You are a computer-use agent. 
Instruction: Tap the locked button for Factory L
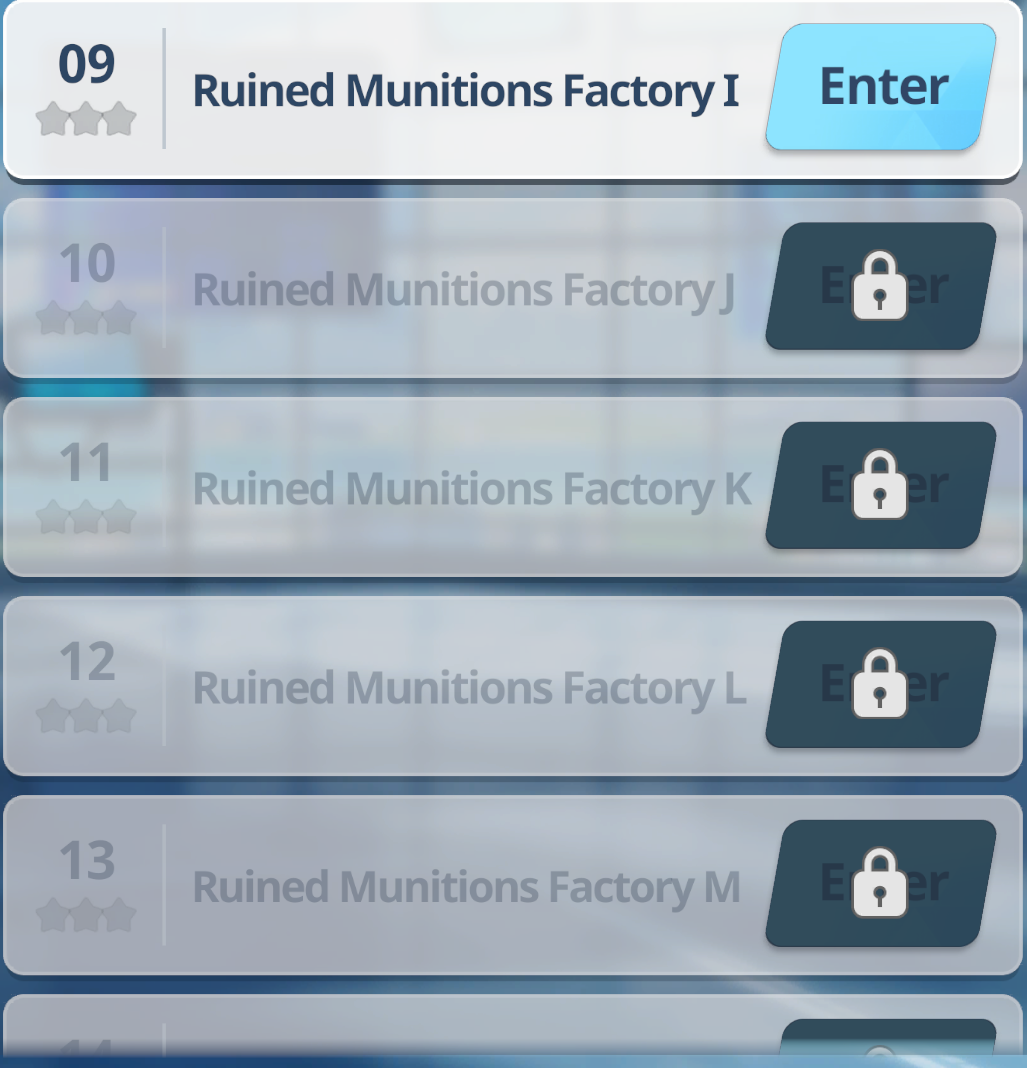[x=881, y=684]
